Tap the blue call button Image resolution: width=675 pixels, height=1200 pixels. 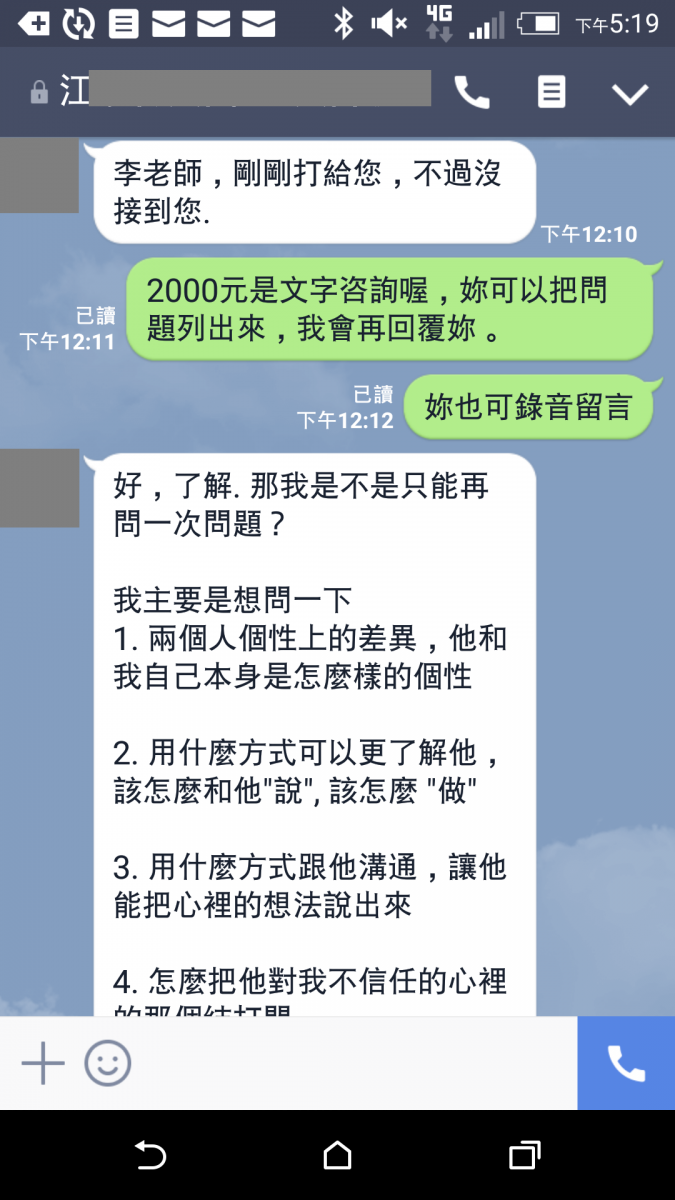pos(626,1063)
